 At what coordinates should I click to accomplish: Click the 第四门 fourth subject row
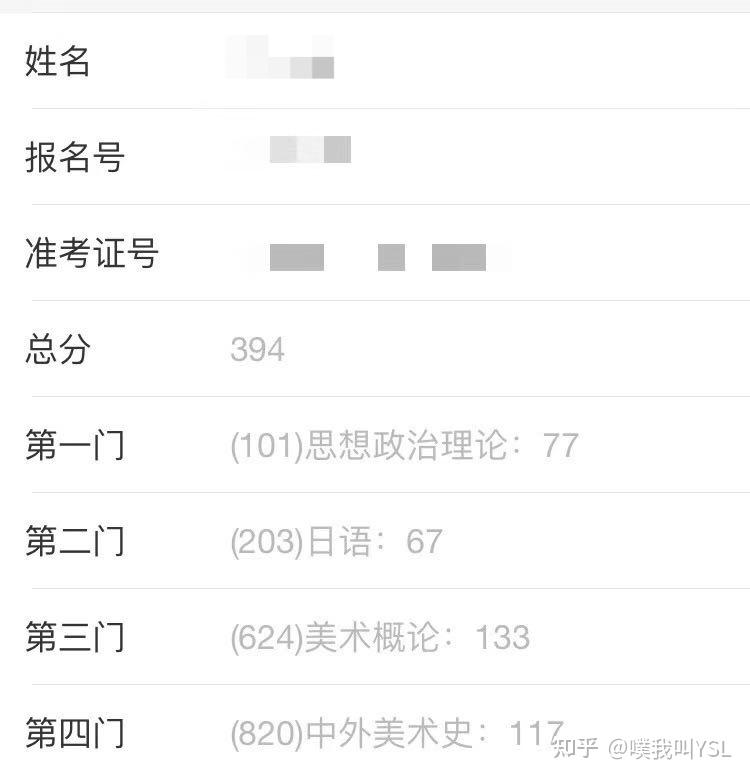(x=74, y=733)
